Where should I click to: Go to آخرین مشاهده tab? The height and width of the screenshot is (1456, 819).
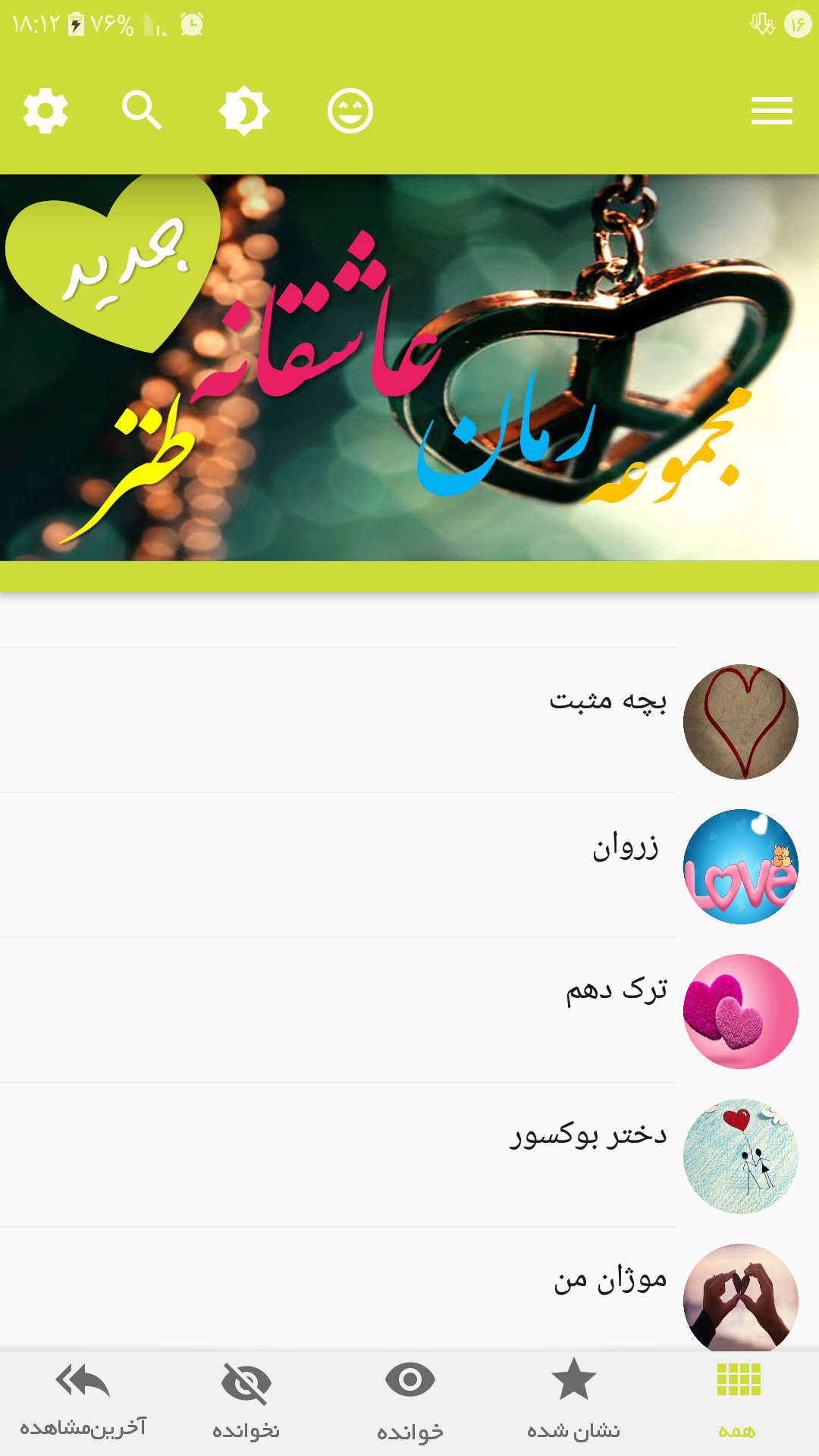pyautogui.click(x=82, y=1403)
